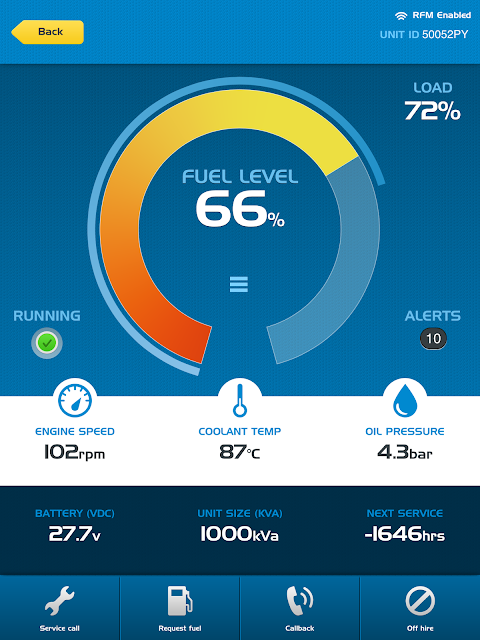View the 10 alerts badge
The image size is (480, 640).
coord(433,338)
